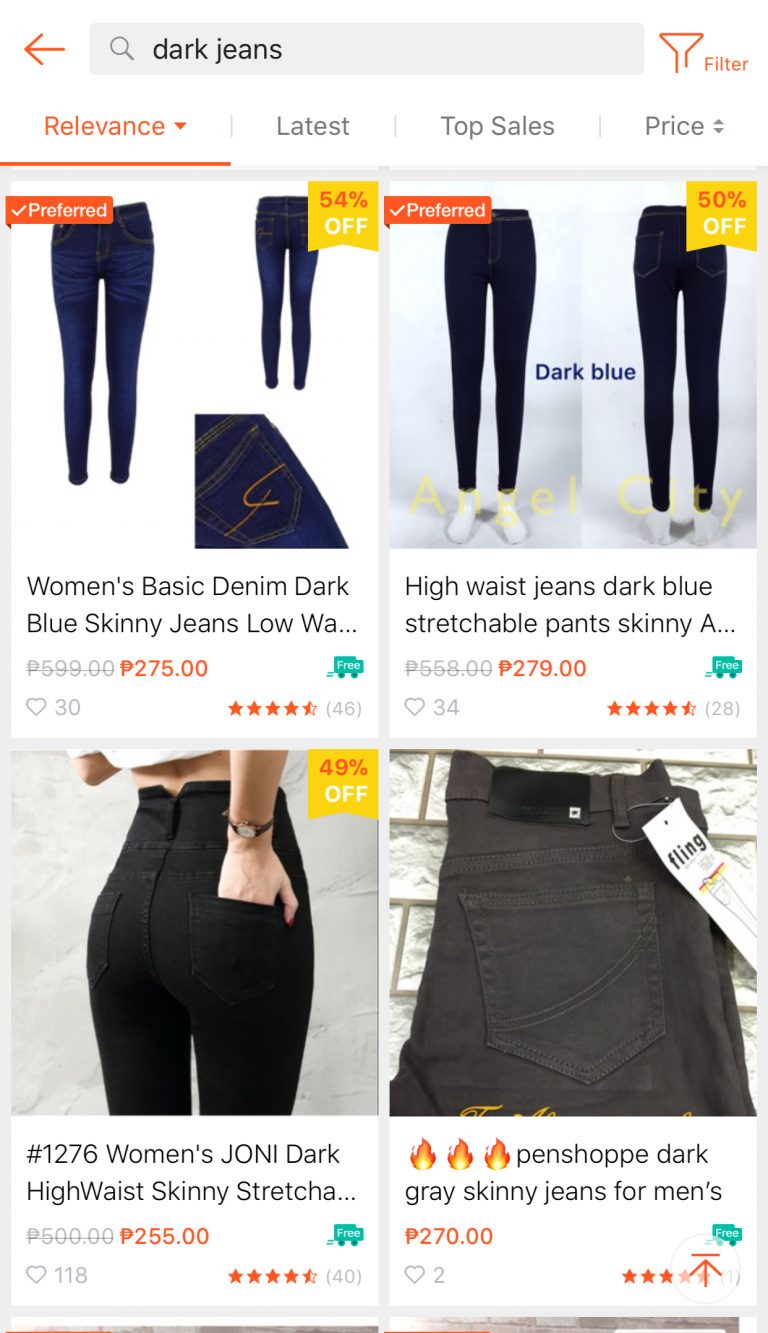Open Women's Basic Denim Dark Blue jeans

click(x=194, y=459)
